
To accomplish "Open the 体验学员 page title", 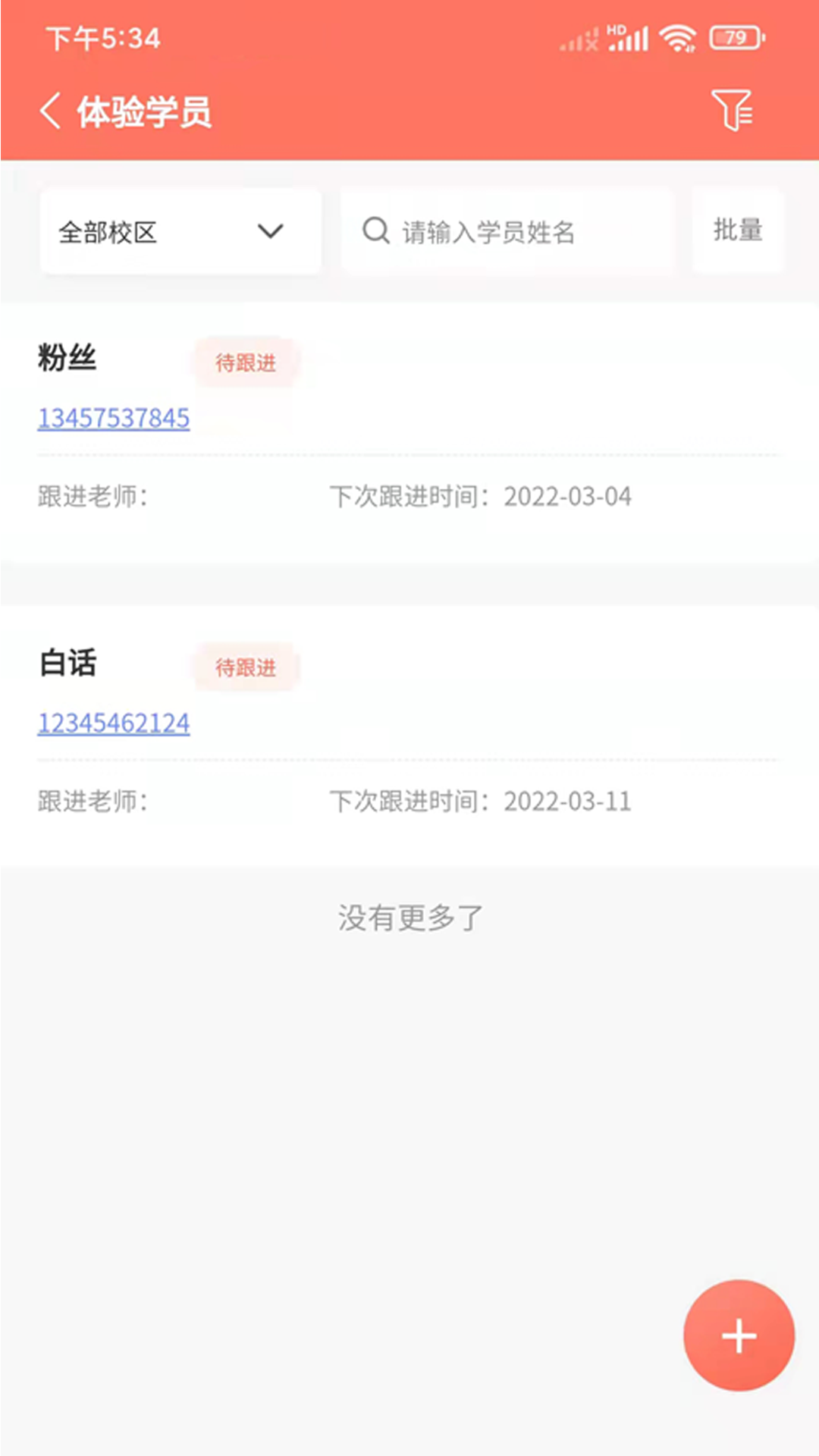I will click(x=144, y=112).
